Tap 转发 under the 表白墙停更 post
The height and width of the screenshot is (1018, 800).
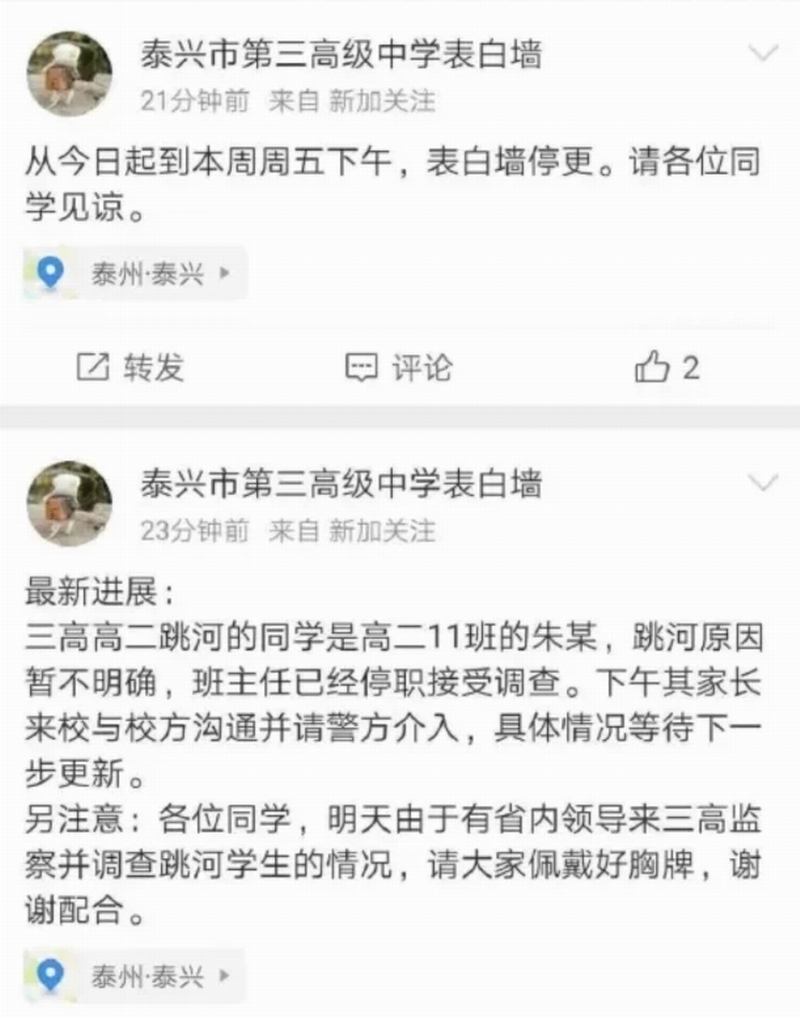pyautogui.click(x=131, y=368)
